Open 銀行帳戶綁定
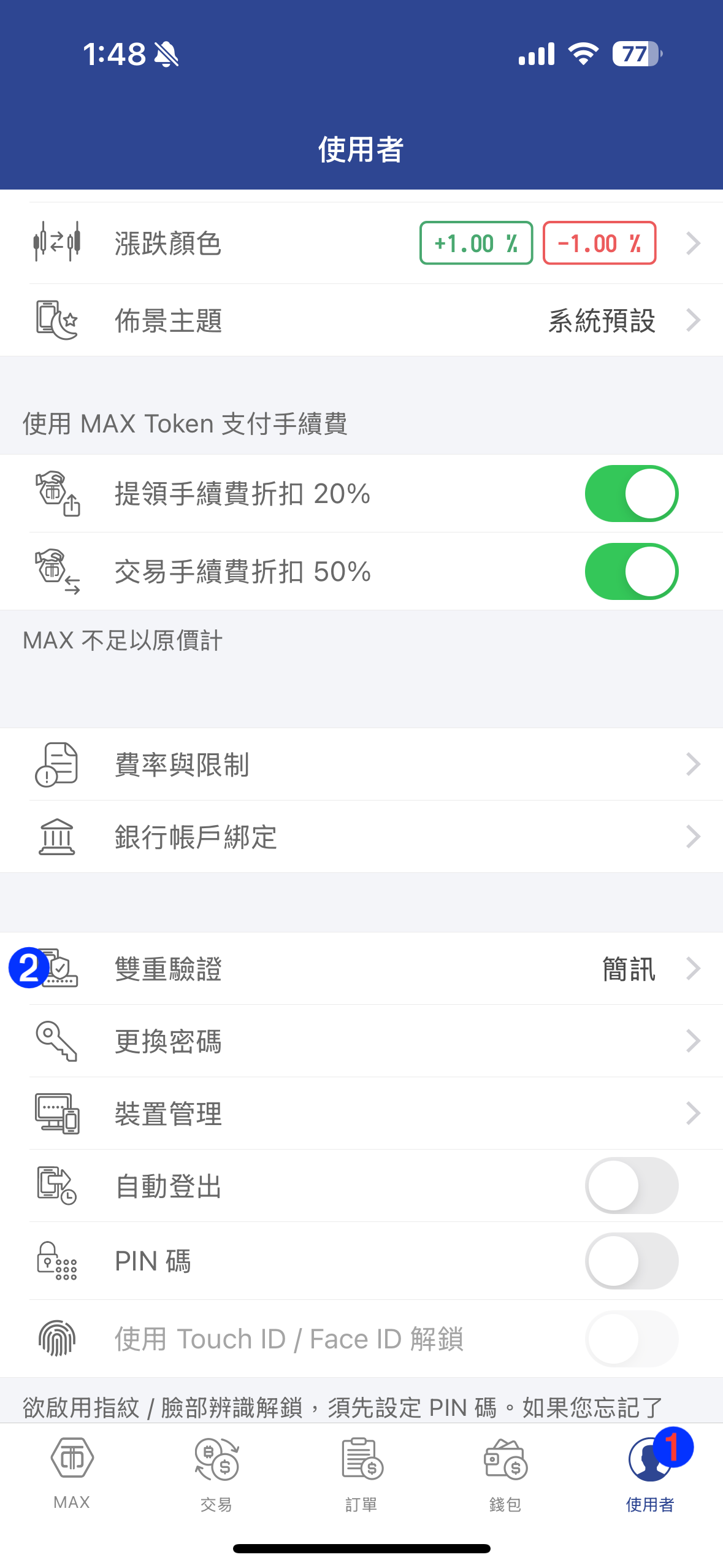The width and height of the screenshot is (723, 1568). (x=361, y=837)
